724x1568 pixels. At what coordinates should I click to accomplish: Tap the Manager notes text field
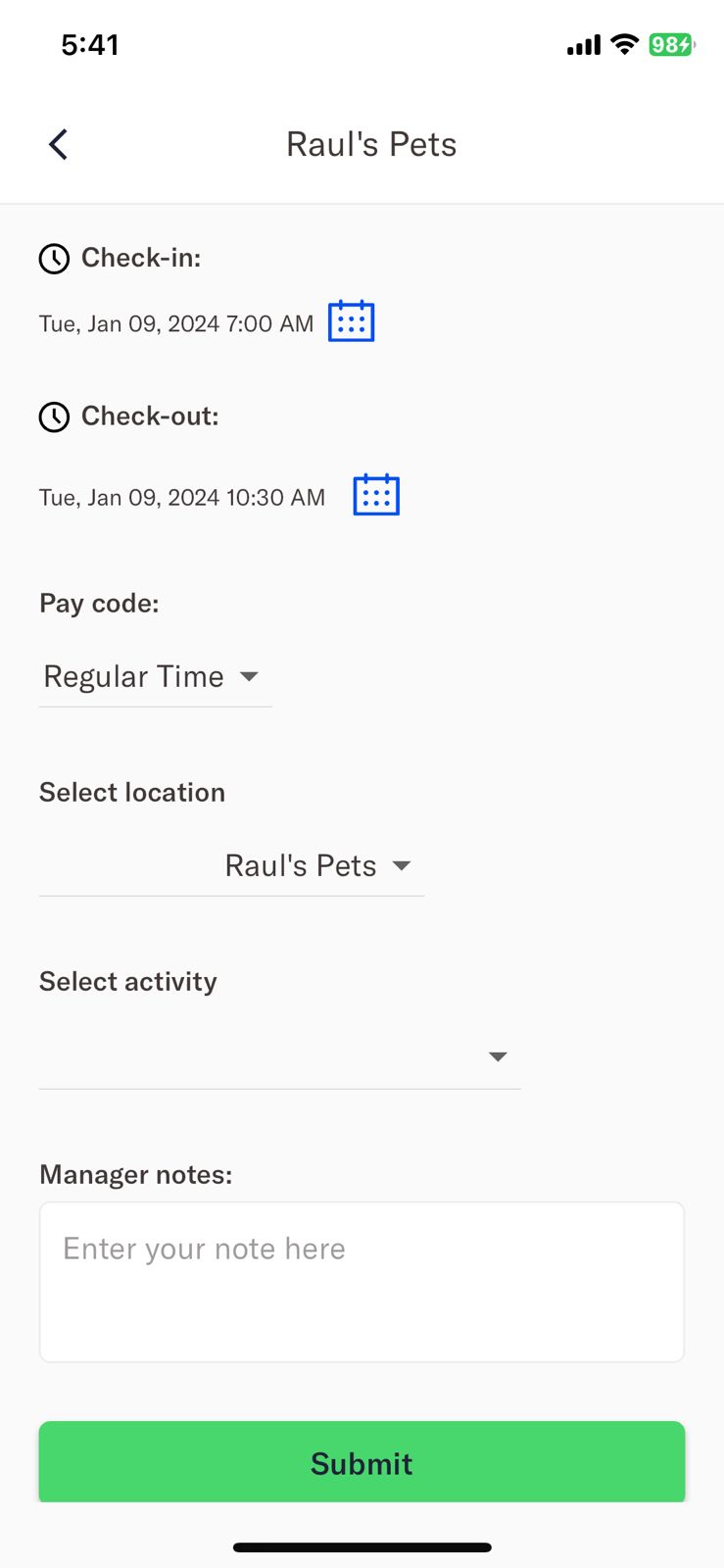(362, 1281)
